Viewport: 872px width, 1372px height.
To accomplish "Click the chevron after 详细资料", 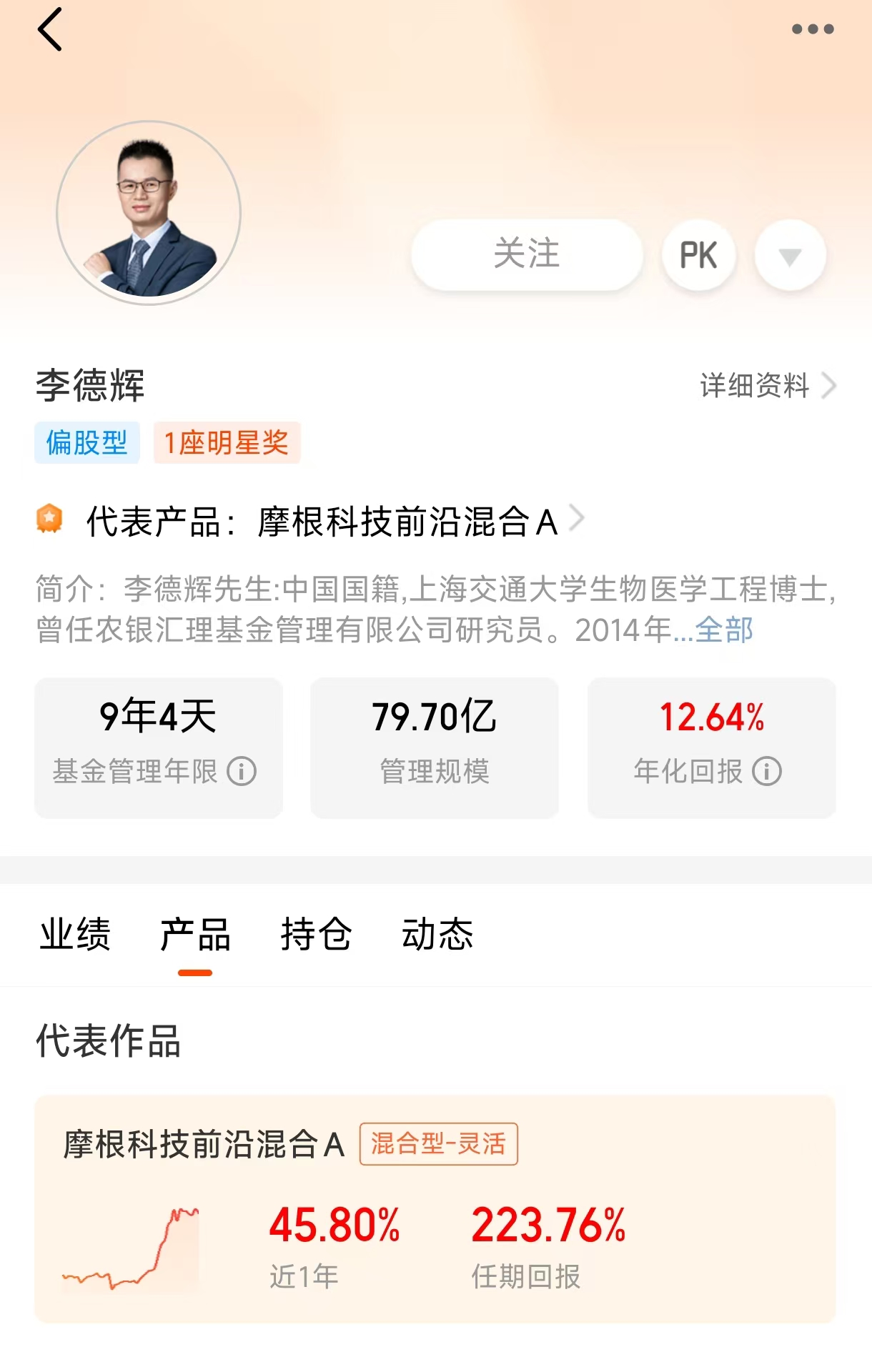I will point(829,387).
